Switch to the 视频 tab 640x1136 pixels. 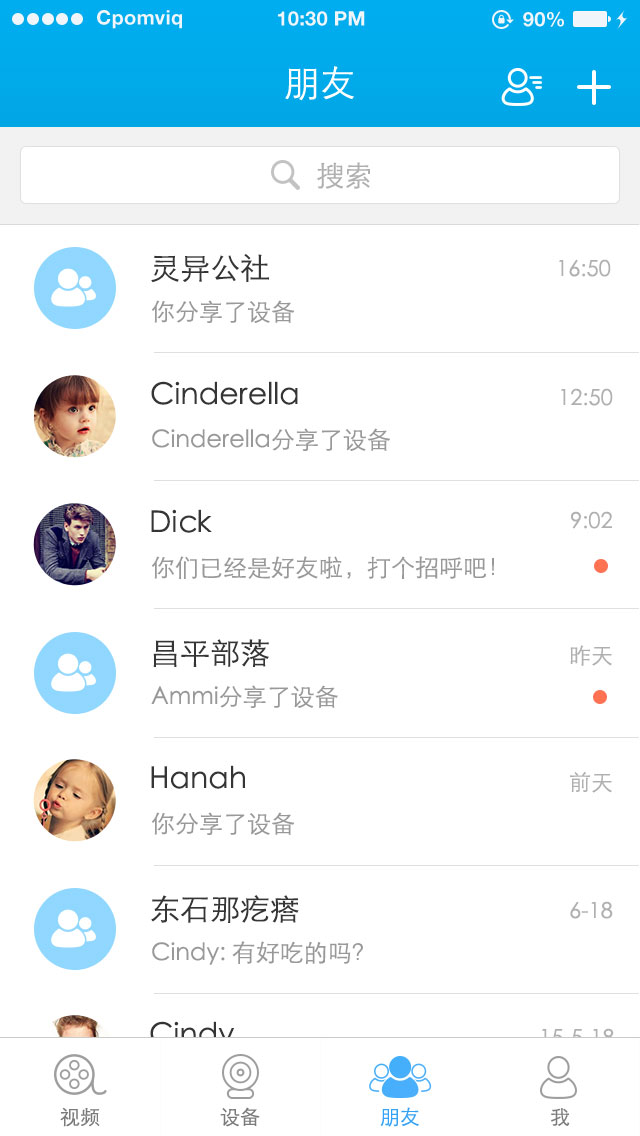coord(80,1090)
